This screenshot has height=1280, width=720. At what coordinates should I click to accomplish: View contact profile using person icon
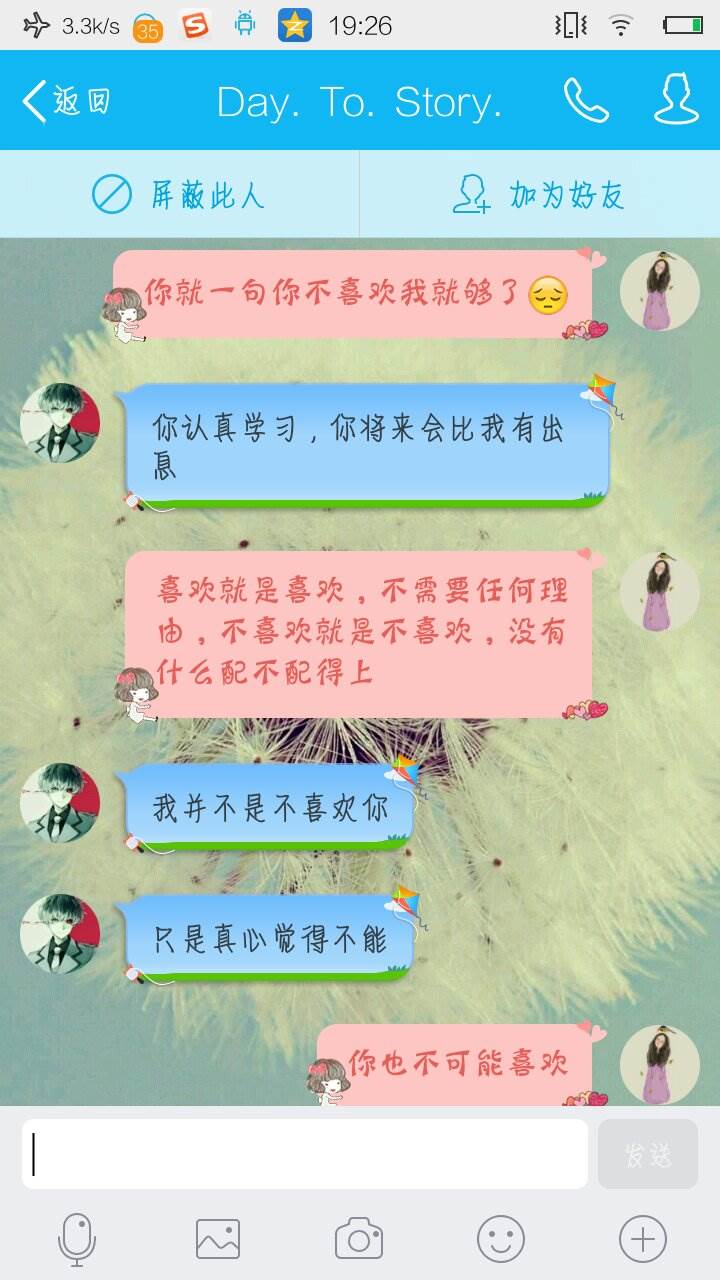tap(675, 100)
